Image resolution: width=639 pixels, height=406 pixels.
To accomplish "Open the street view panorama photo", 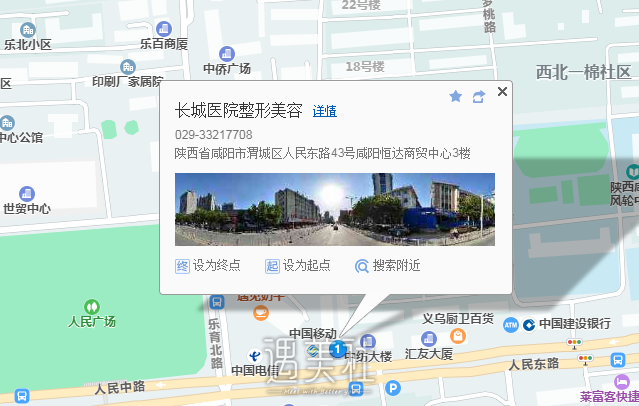I will pos(334,209).
